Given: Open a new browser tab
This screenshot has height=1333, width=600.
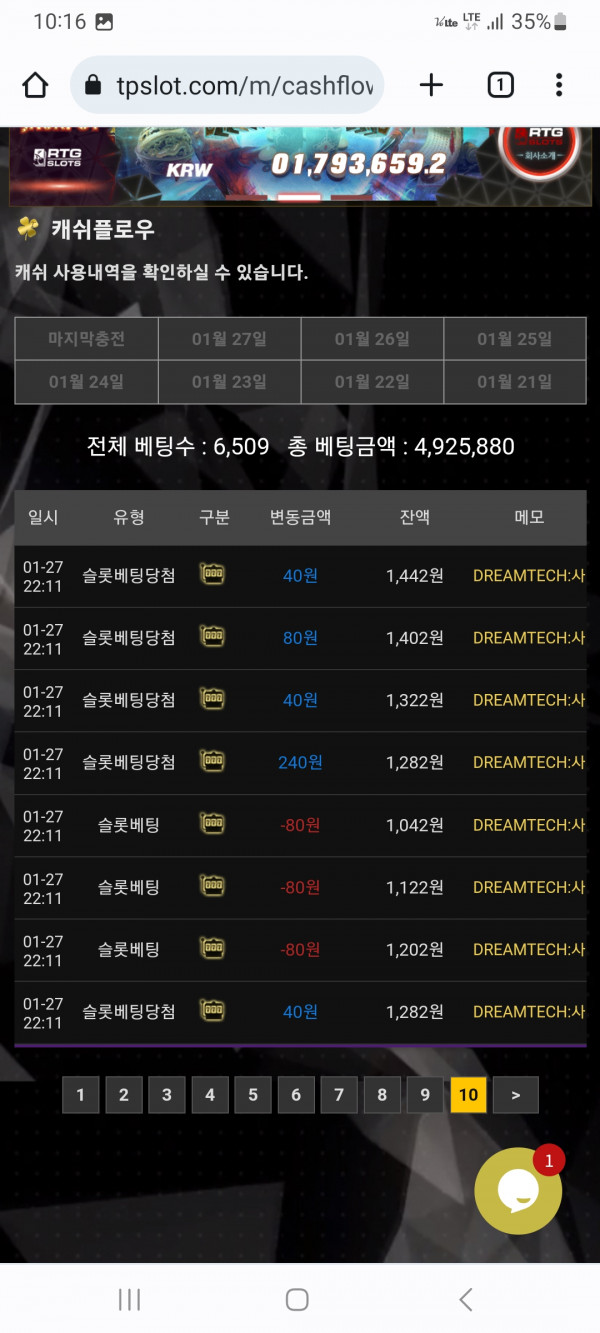Looking at the screenshot, I should [x=431, y=86].
